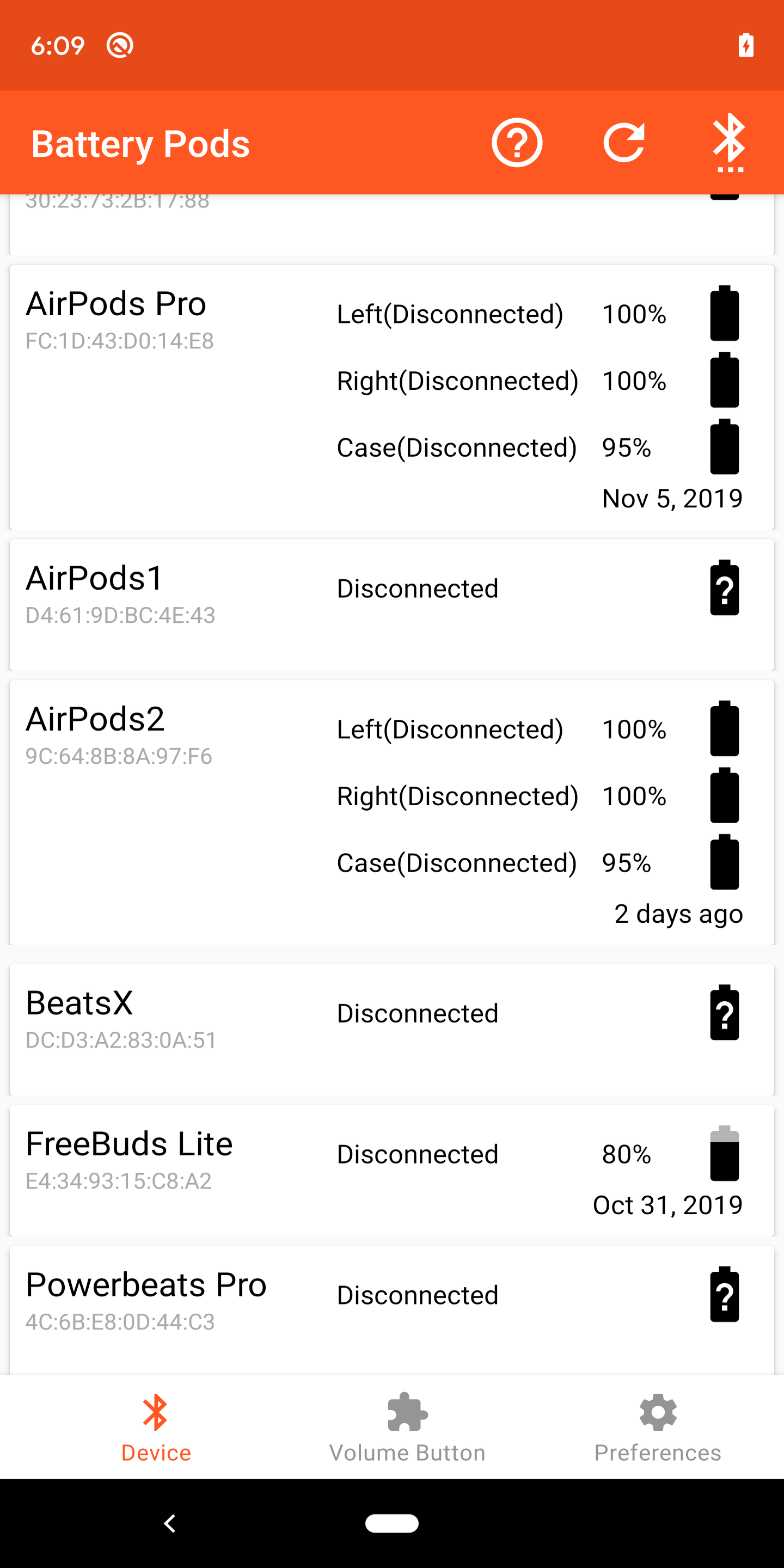Tap the unknown battery icon beside BeatsX
The height and width of the screenshot is (1568, 784).
point(724,1013)
